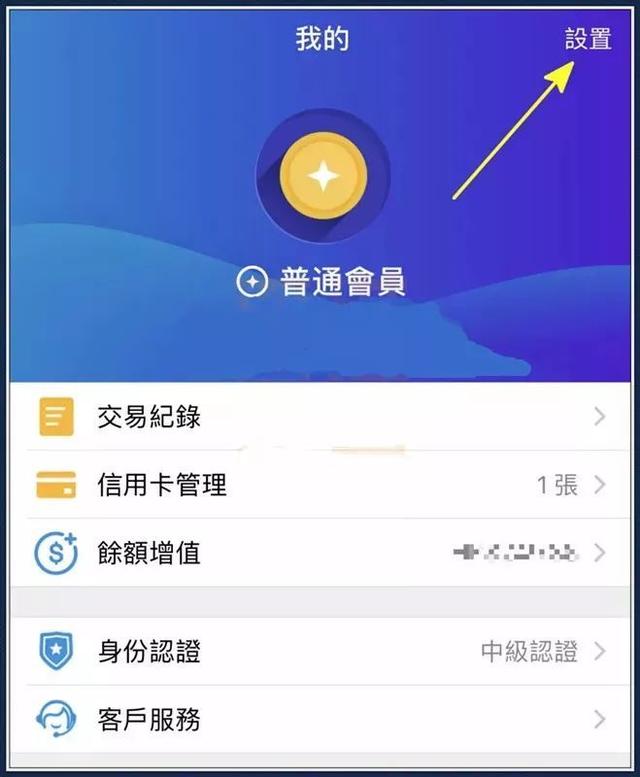
Task: Open 交易紀錄 transaction records
Action: [x=320, y=416]
